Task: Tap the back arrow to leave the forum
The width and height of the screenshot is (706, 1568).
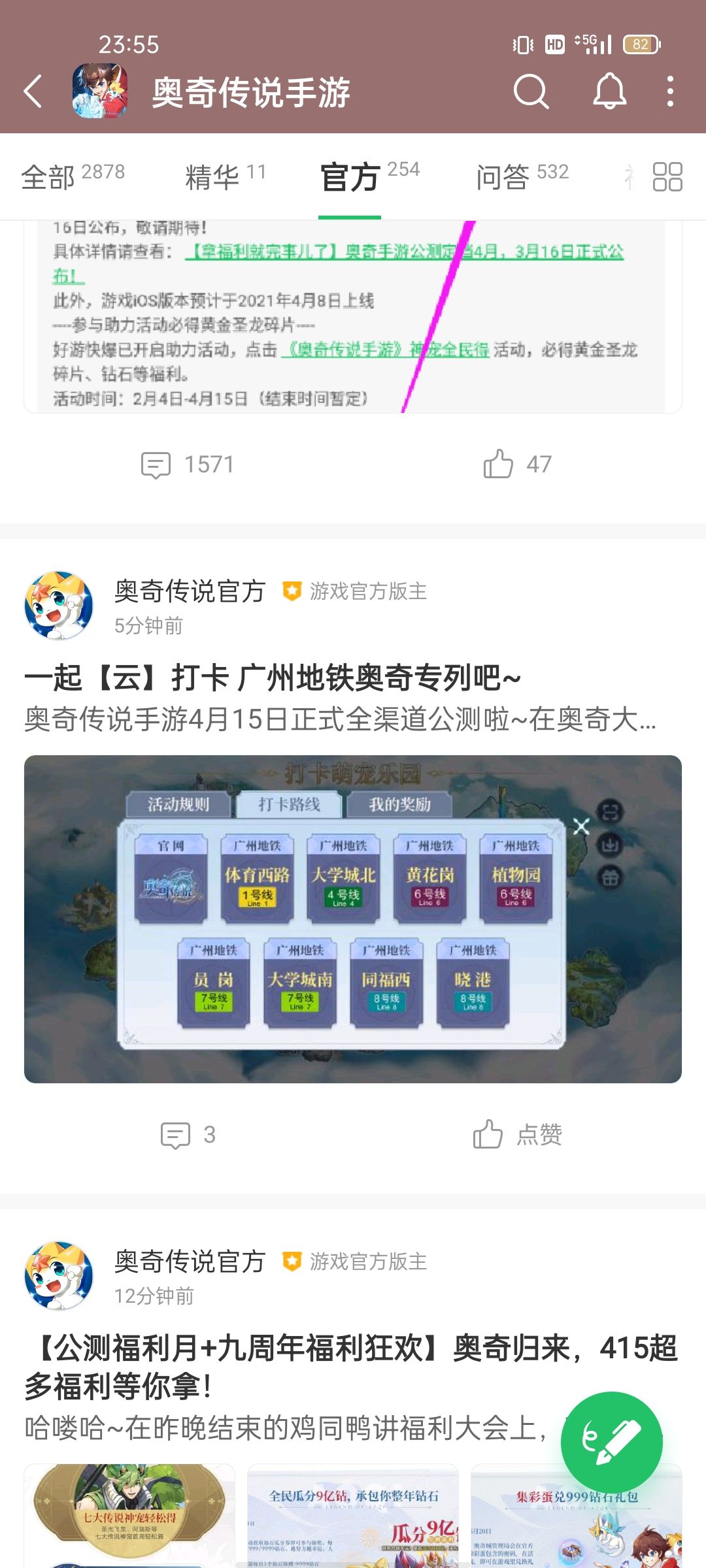Action: pyautogui.click(x=31, y=93)
